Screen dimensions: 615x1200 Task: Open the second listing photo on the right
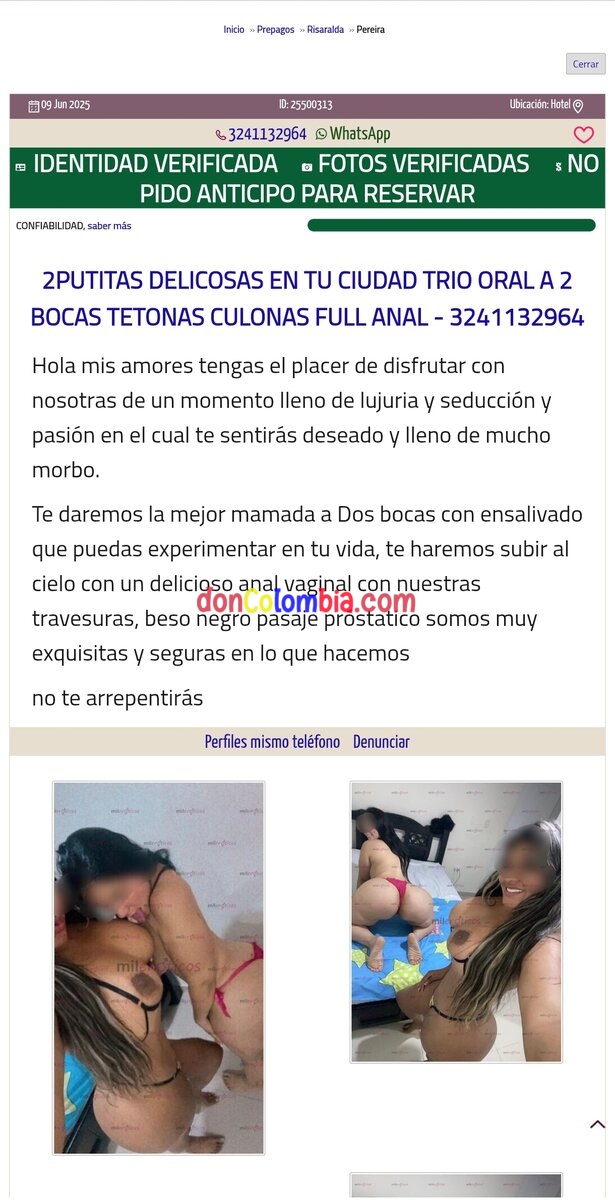(x=456, y=921)
